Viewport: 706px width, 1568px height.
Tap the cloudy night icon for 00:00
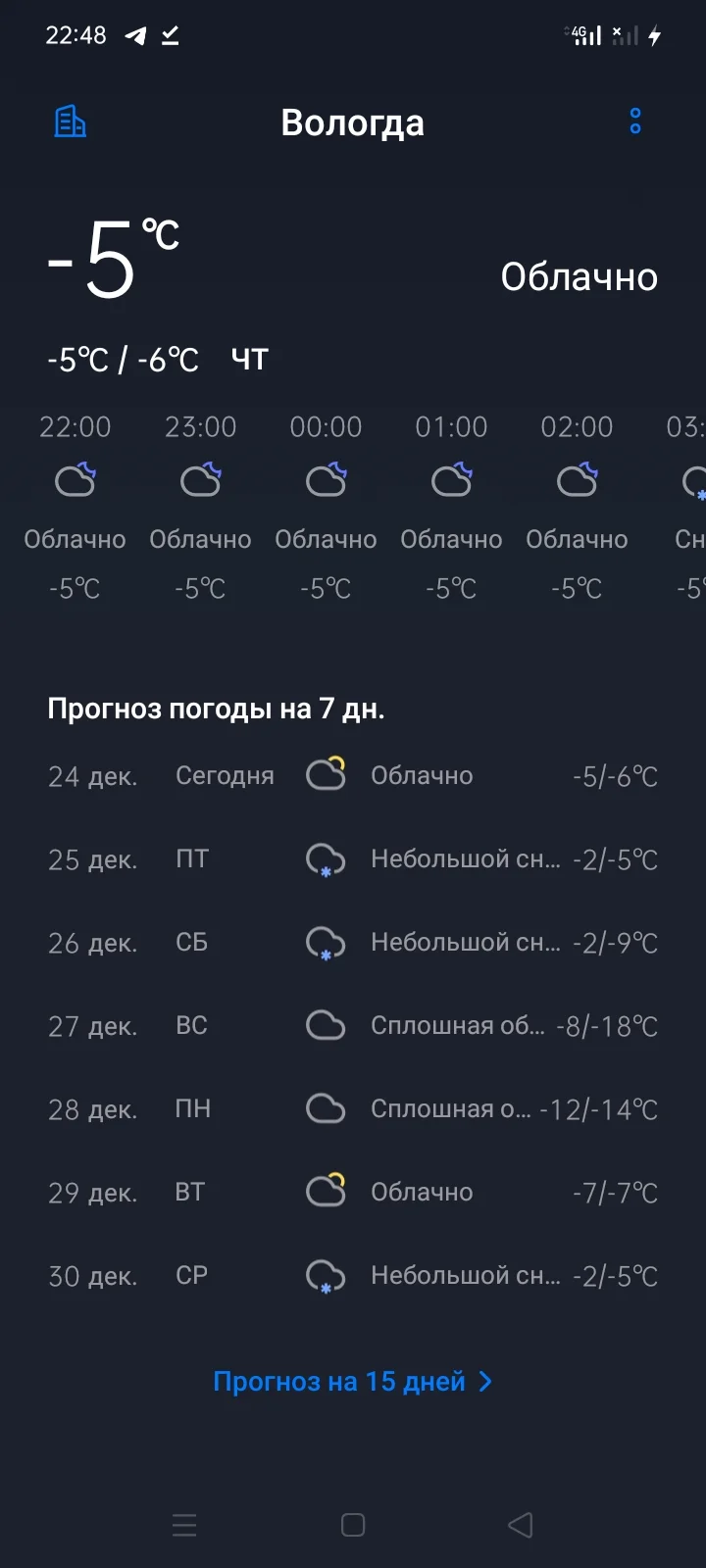click(x=326, y=480)
